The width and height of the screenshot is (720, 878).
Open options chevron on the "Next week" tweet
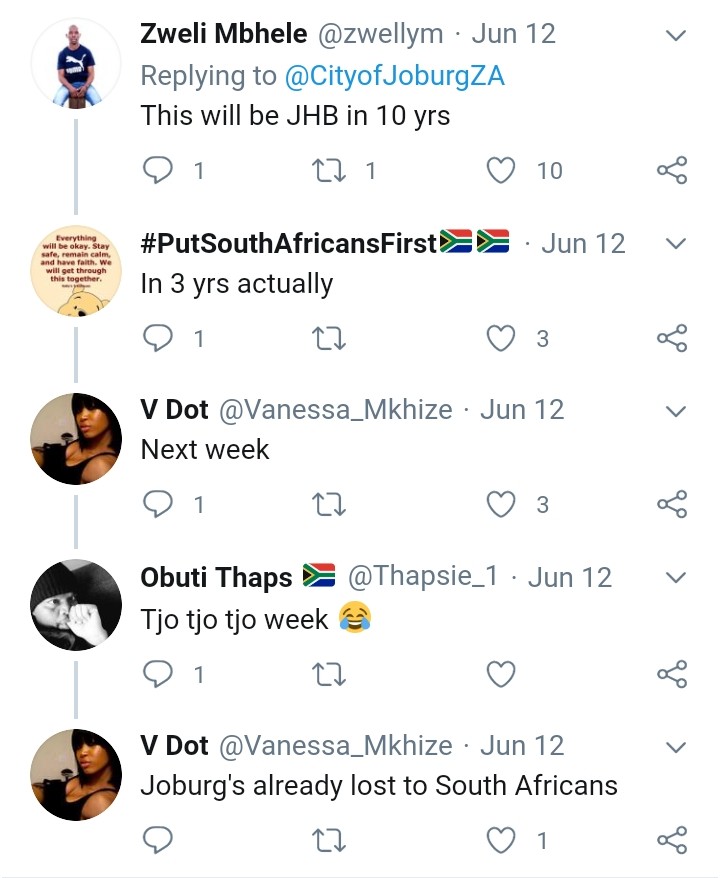click(x=676, y=412)
